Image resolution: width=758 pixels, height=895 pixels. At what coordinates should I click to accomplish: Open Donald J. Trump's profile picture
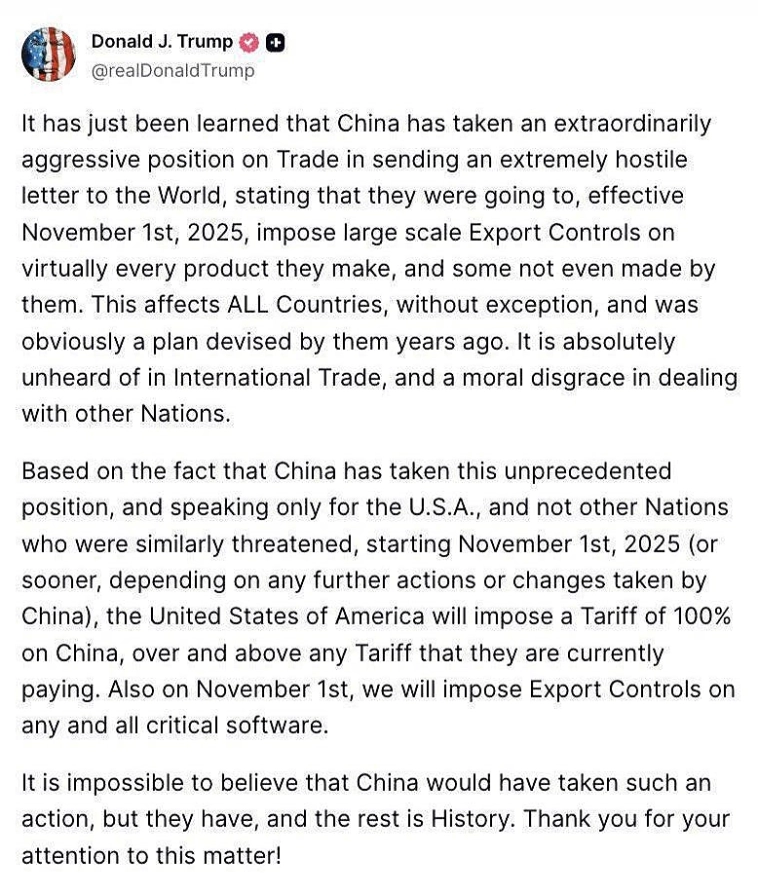48,54
